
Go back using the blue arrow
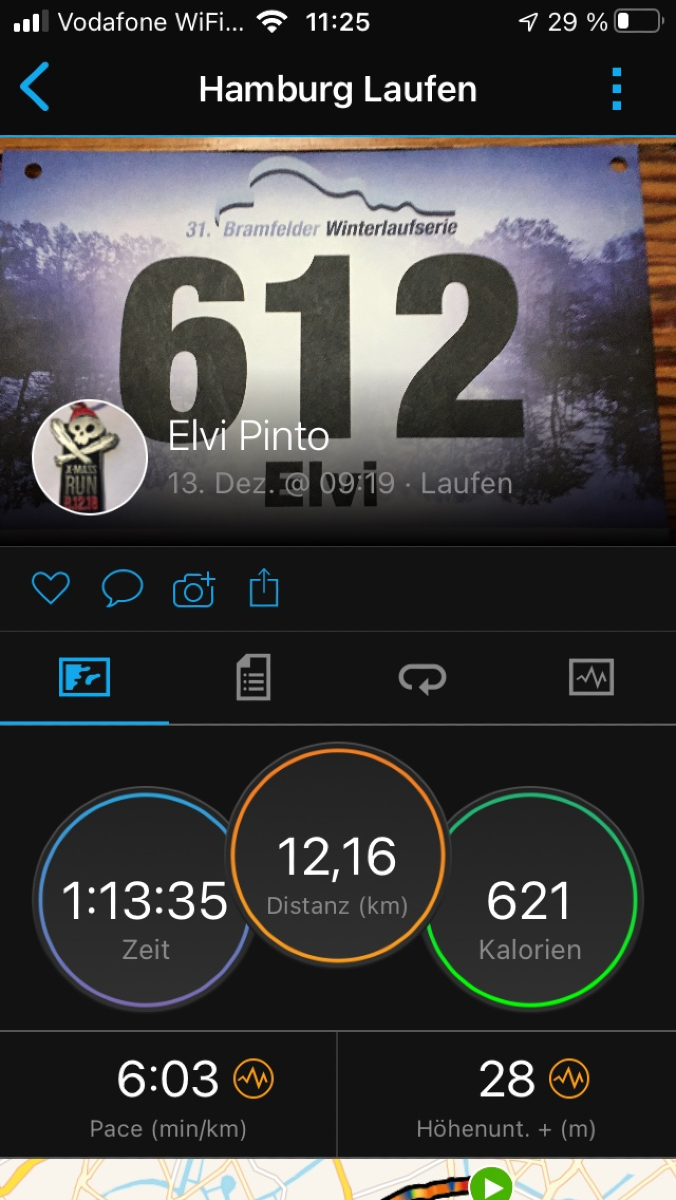35,88
